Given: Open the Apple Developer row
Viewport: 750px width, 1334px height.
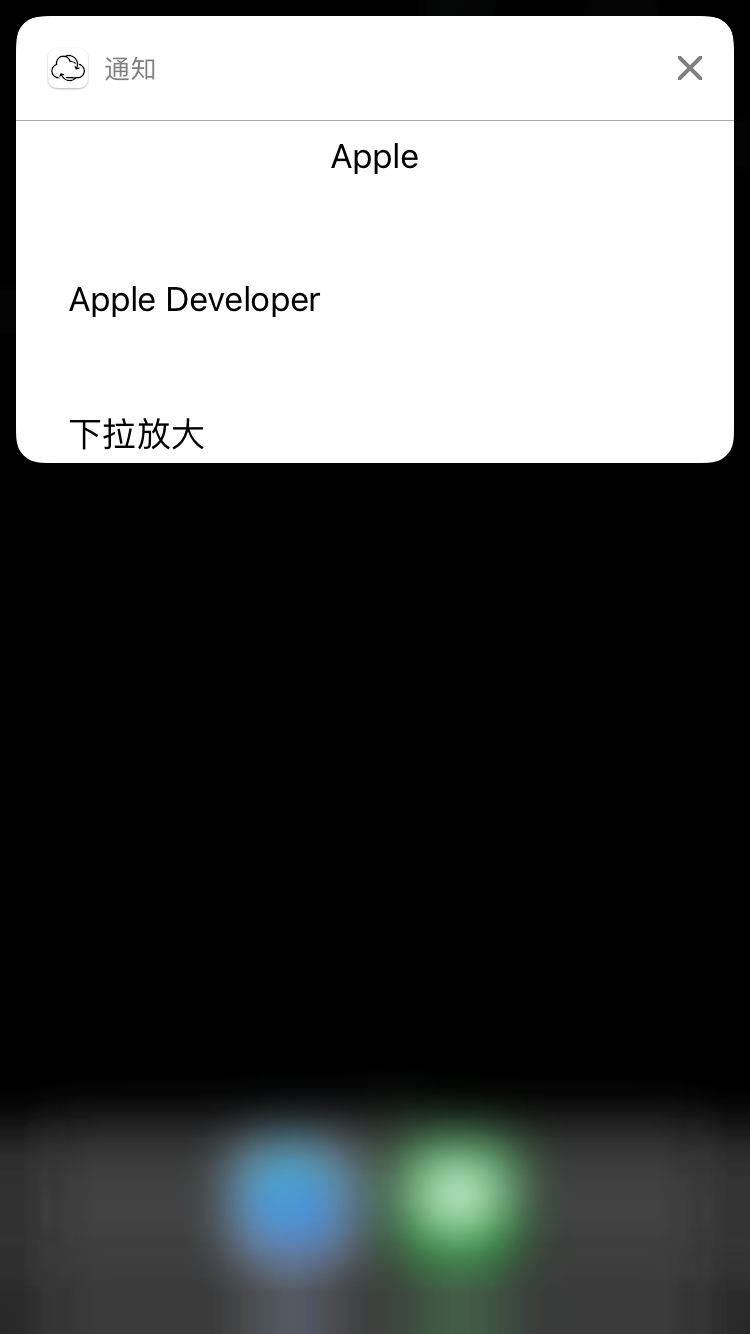Looking at the screenshot, I should (195, 300).
